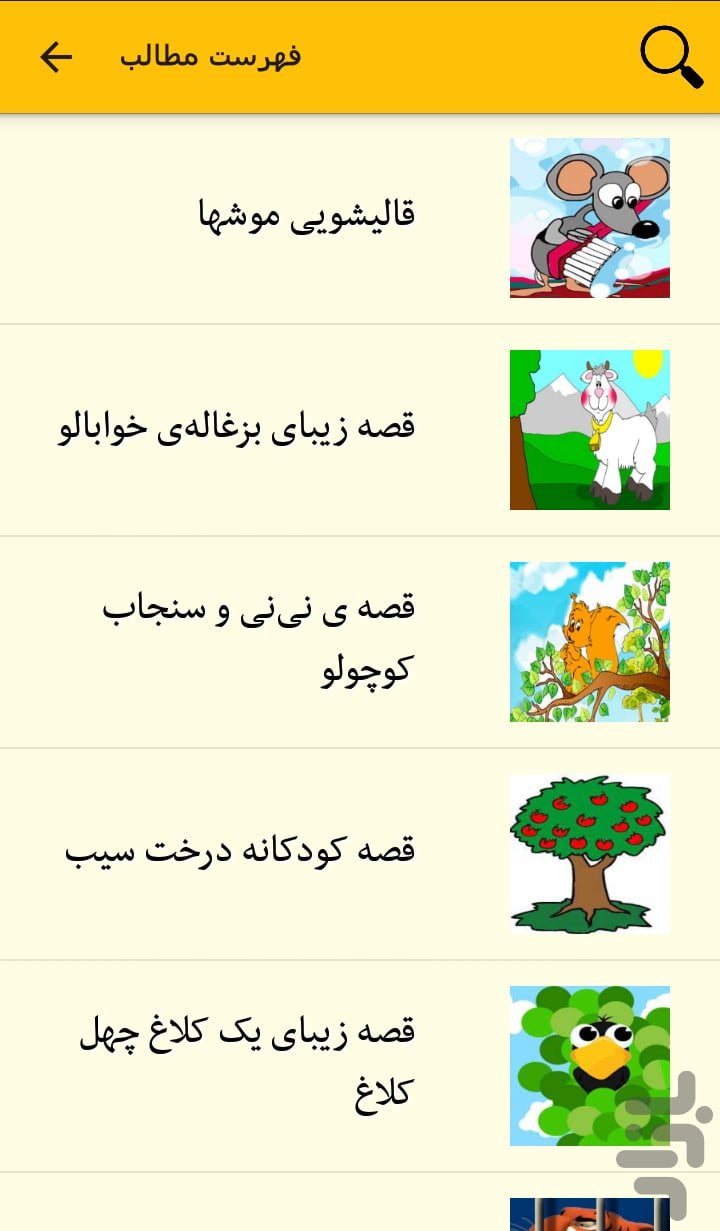
Task: Open the story قالیشویی موشها
Action: (x=360, y=218)
